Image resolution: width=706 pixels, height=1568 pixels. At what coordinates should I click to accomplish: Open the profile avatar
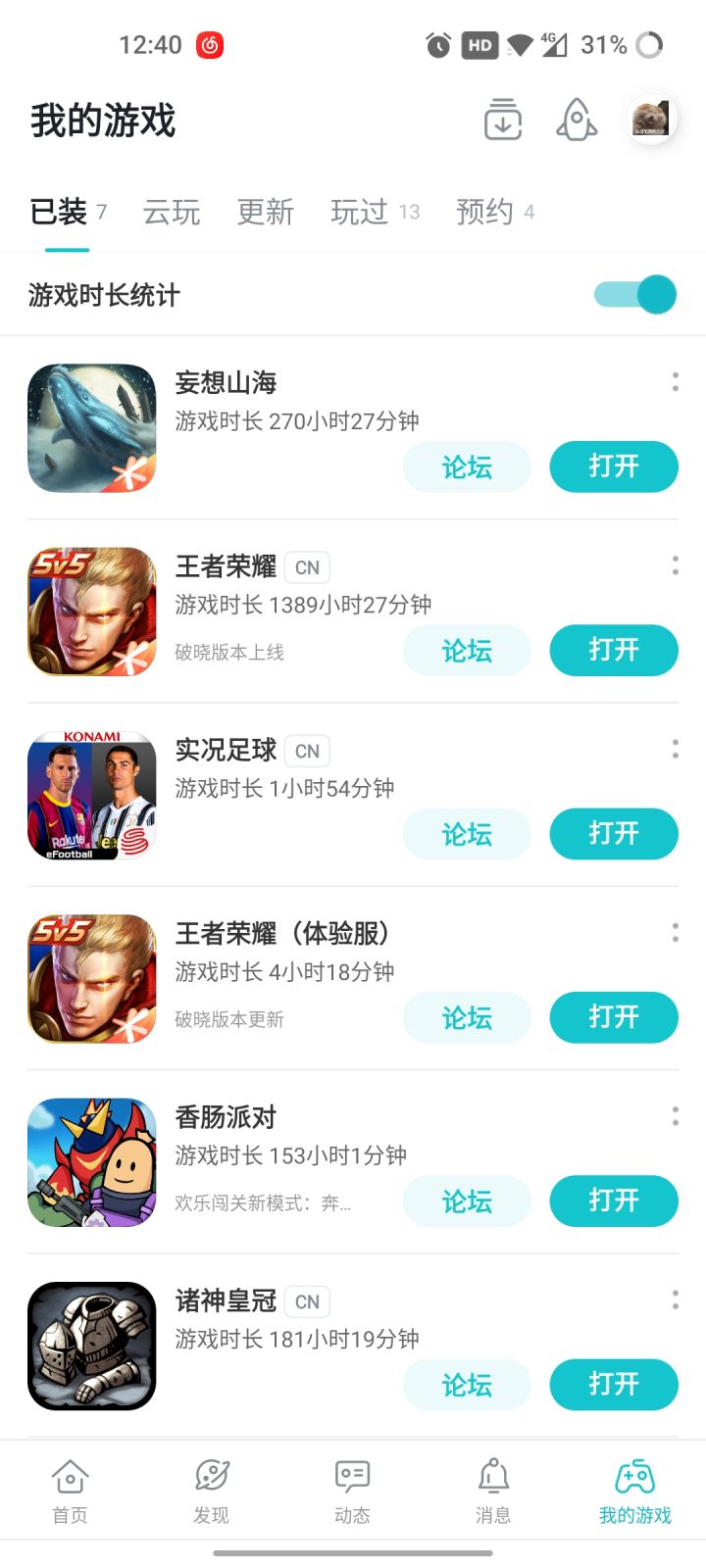click(x=650, y=120)
